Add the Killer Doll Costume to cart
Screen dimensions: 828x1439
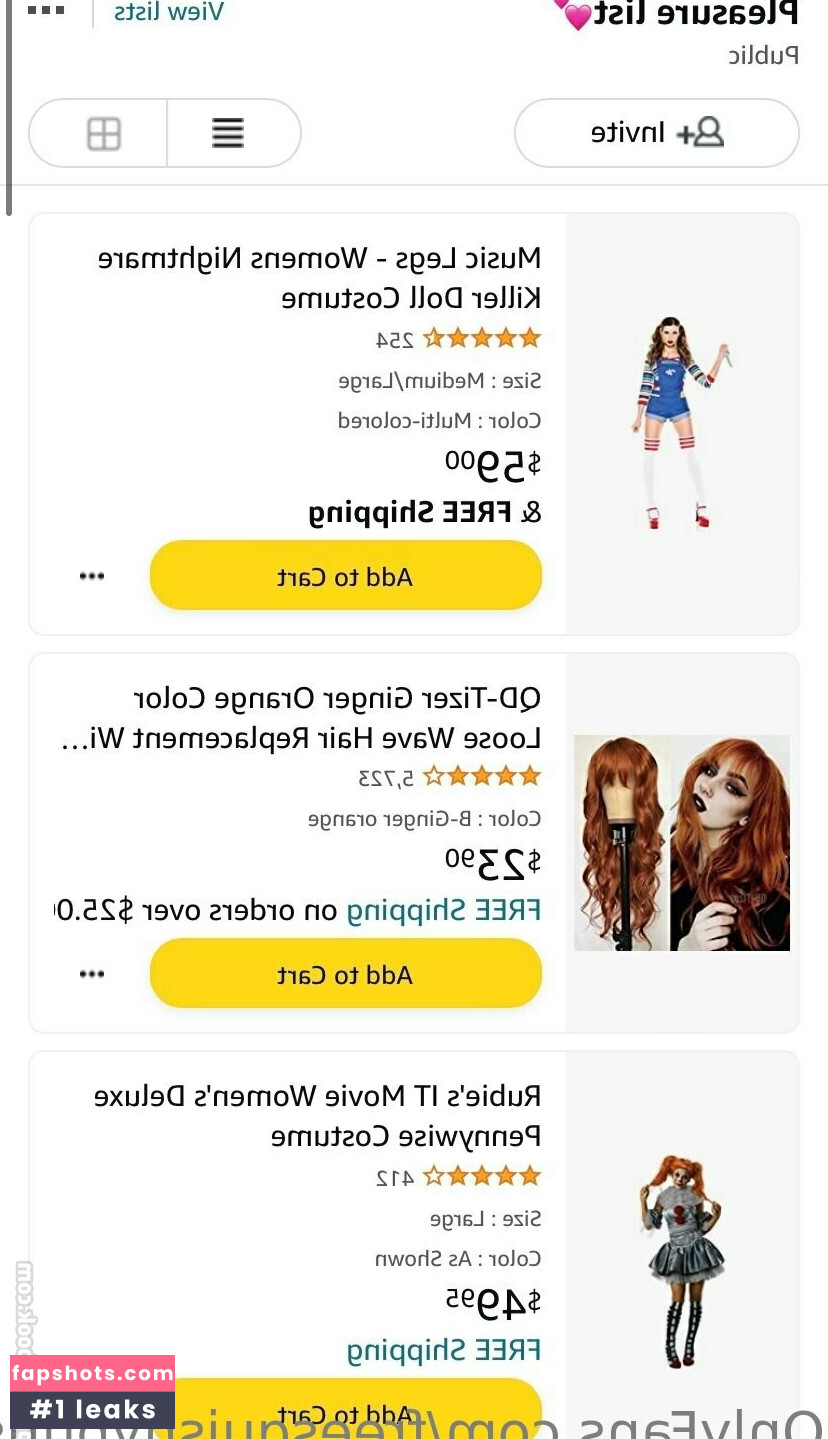coord(345,576)
